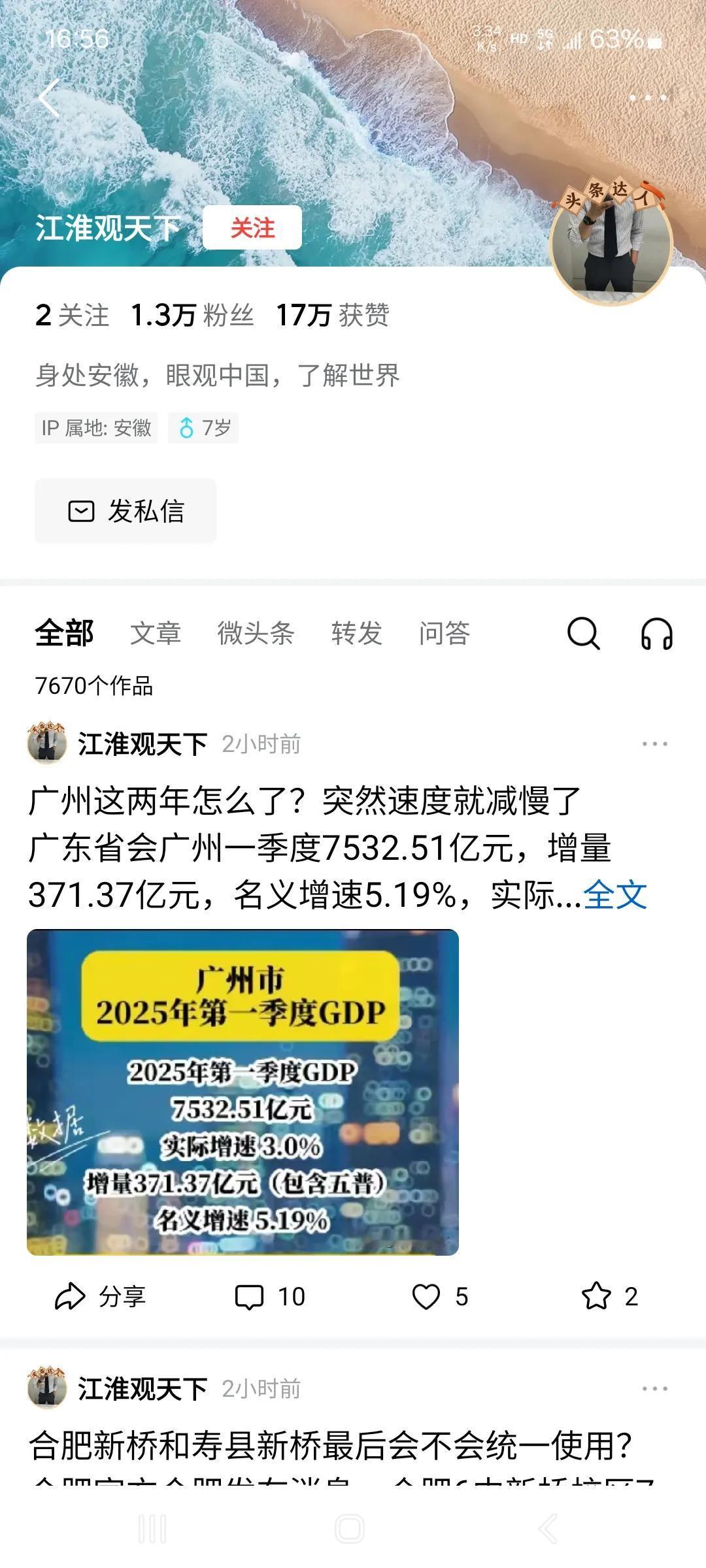This screenshot has height=1568, width=706.
Task: Select the 全部 tab
Action: coord(64,633)
